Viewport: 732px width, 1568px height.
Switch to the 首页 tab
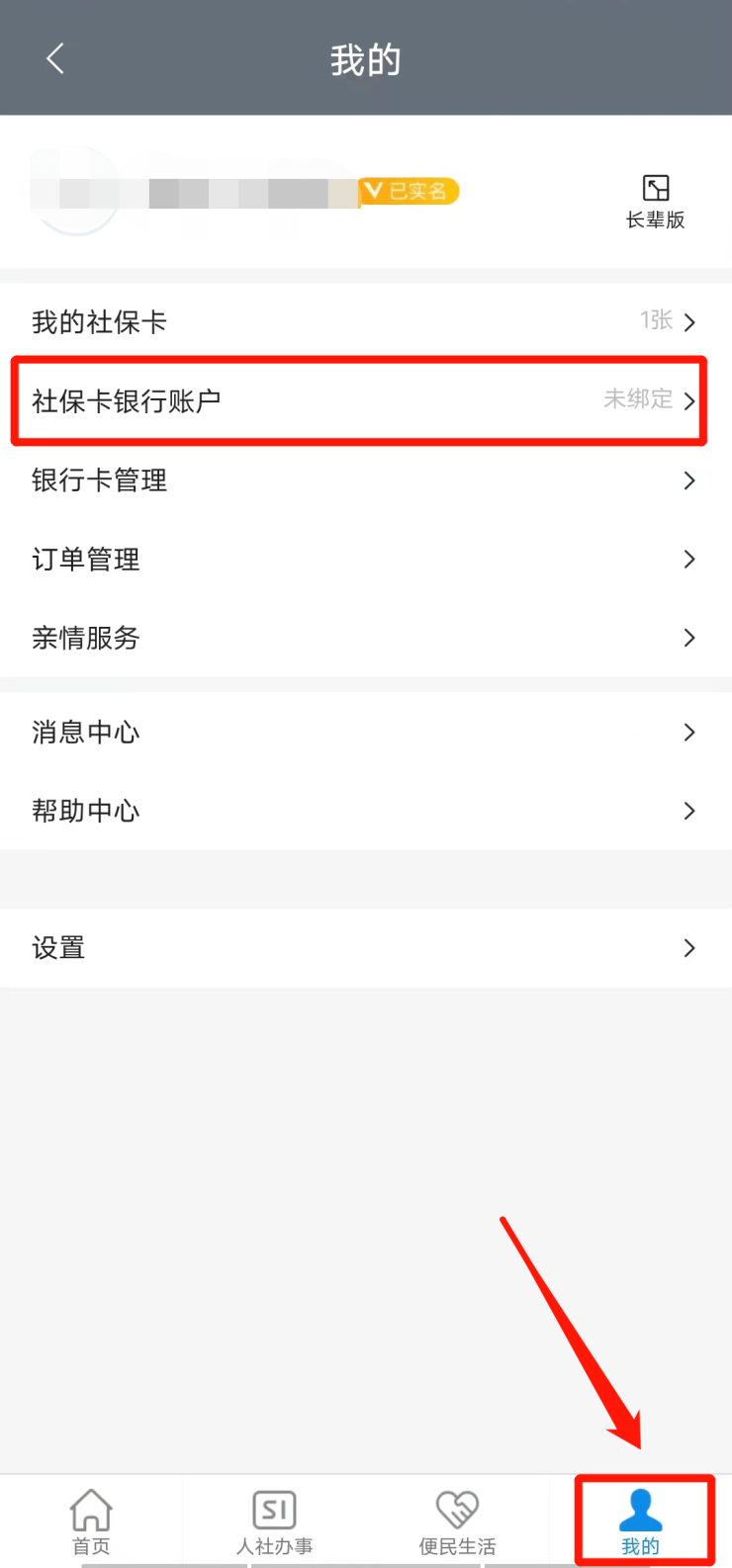[x=91, y=1522]
